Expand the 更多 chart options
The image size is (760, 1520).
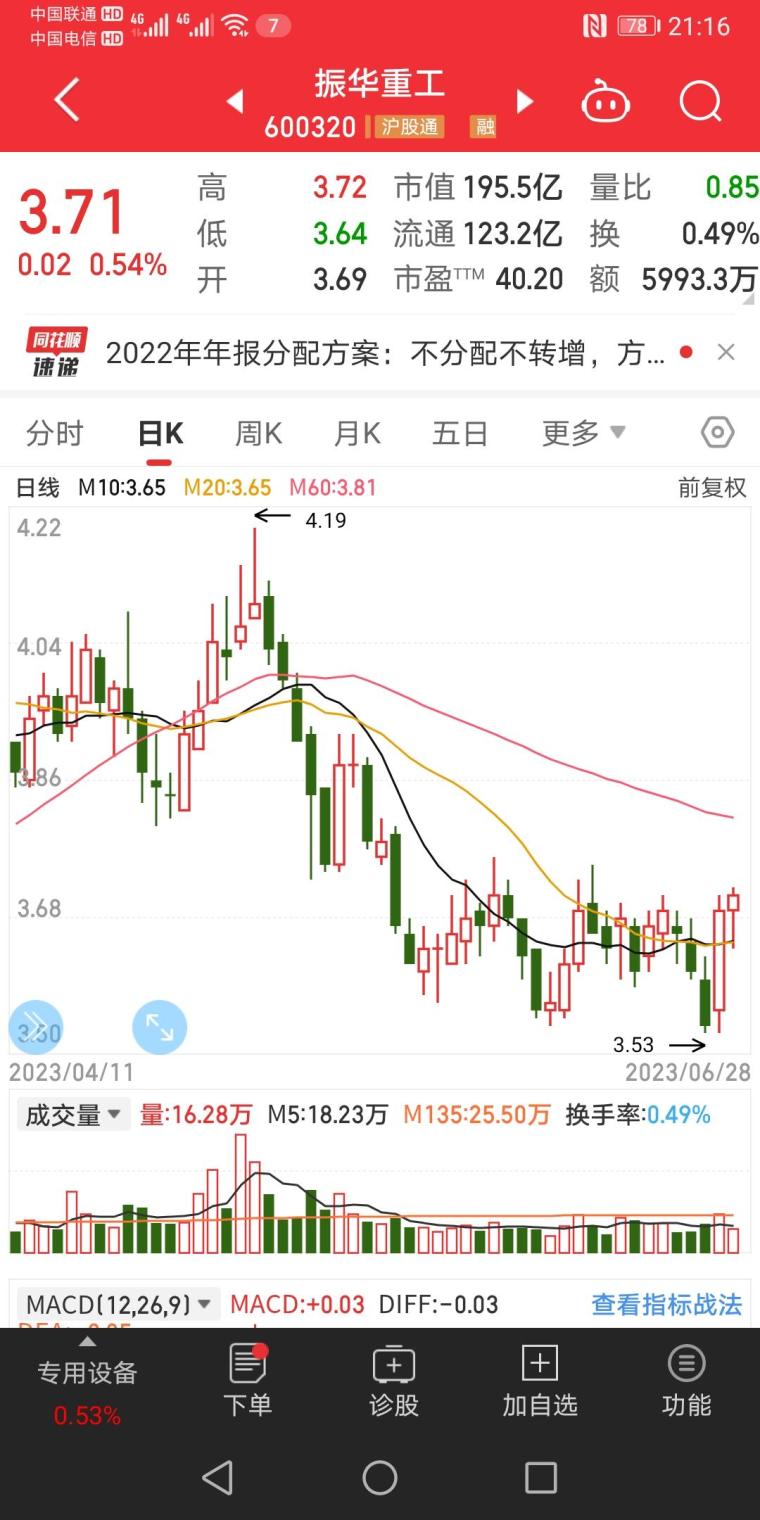(x=583, y=433)
